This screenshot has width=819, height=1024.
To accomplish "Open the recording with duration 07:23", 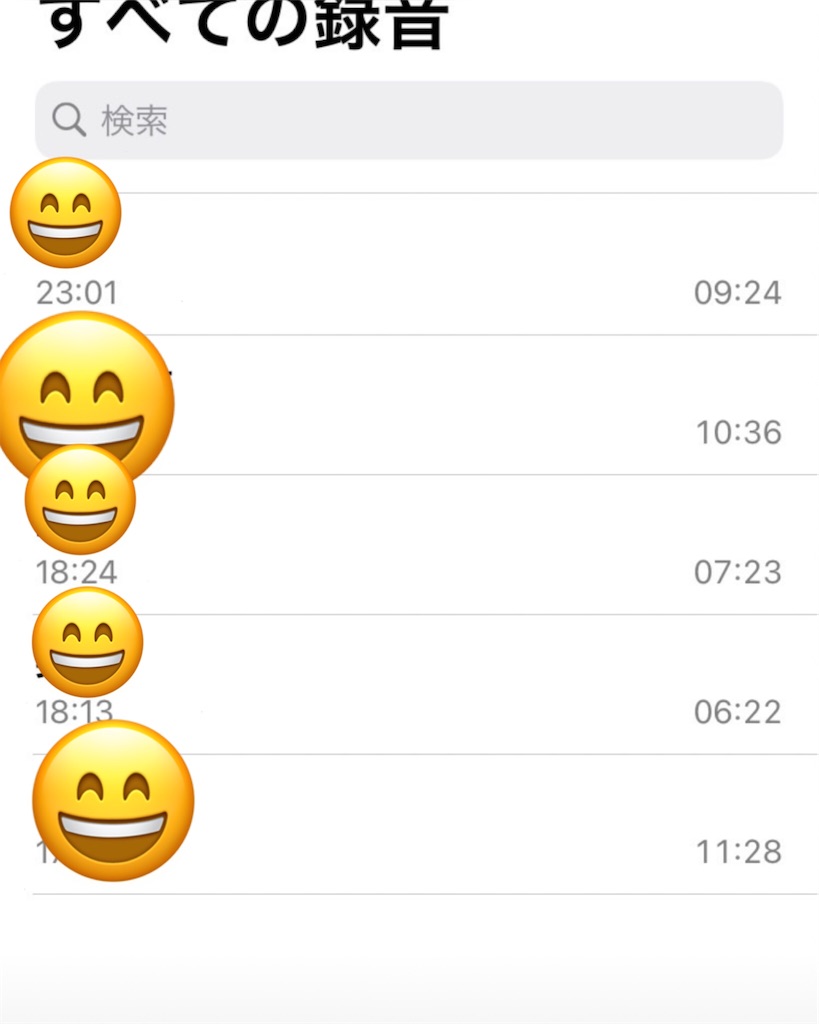I will 420,545.
